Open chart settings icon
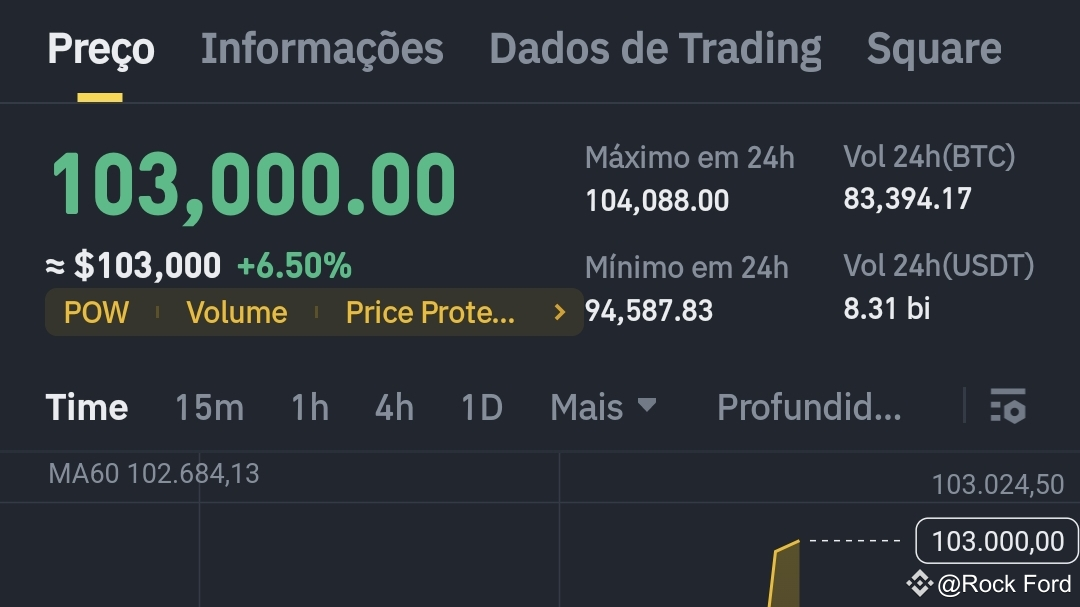1080x607 pixels. pyautogui.click(x=1007, y=407)
